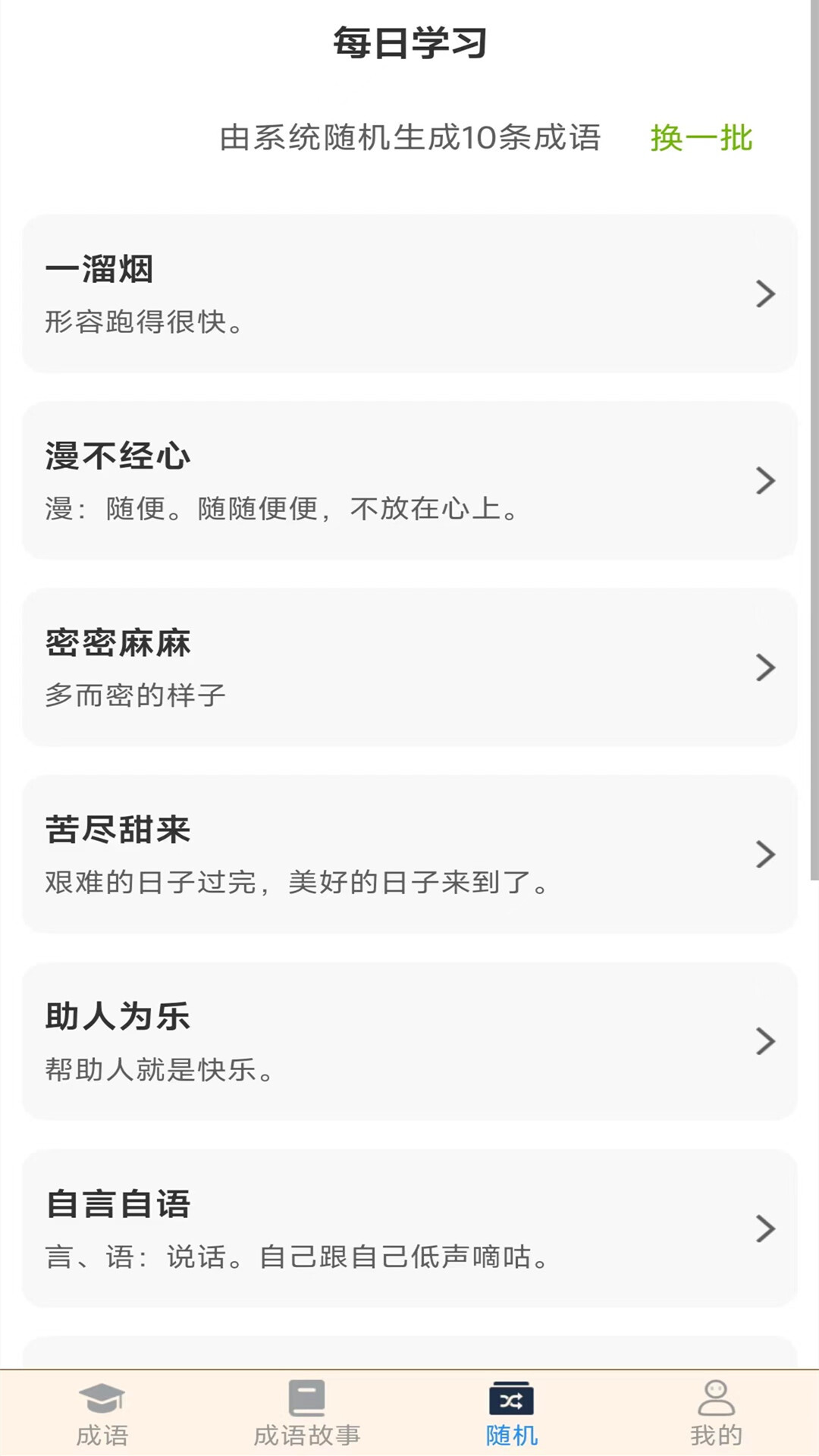Click the chevron next to 苦尽甜来
The height and width of the screenshot is (1456, 819).
pos(764,855)
